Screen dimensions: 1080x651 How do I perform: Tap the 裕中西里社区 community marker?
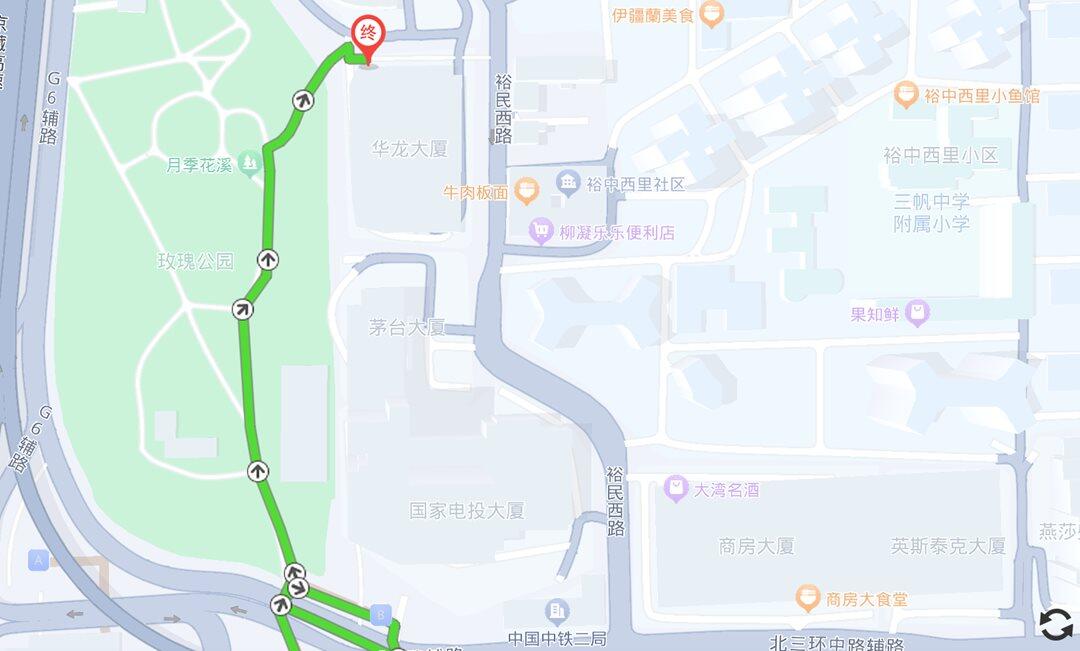click(568, 183)
